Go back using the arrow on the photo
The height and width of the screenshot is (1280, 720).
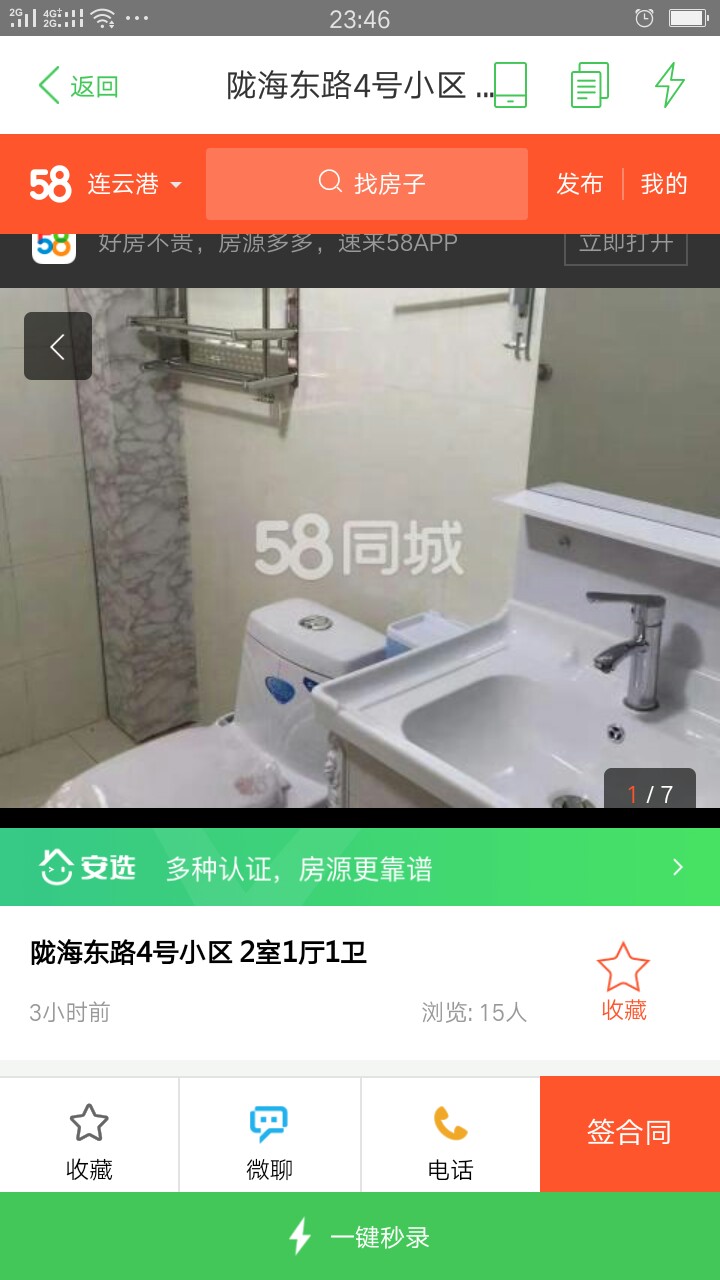tap(58, 346)
